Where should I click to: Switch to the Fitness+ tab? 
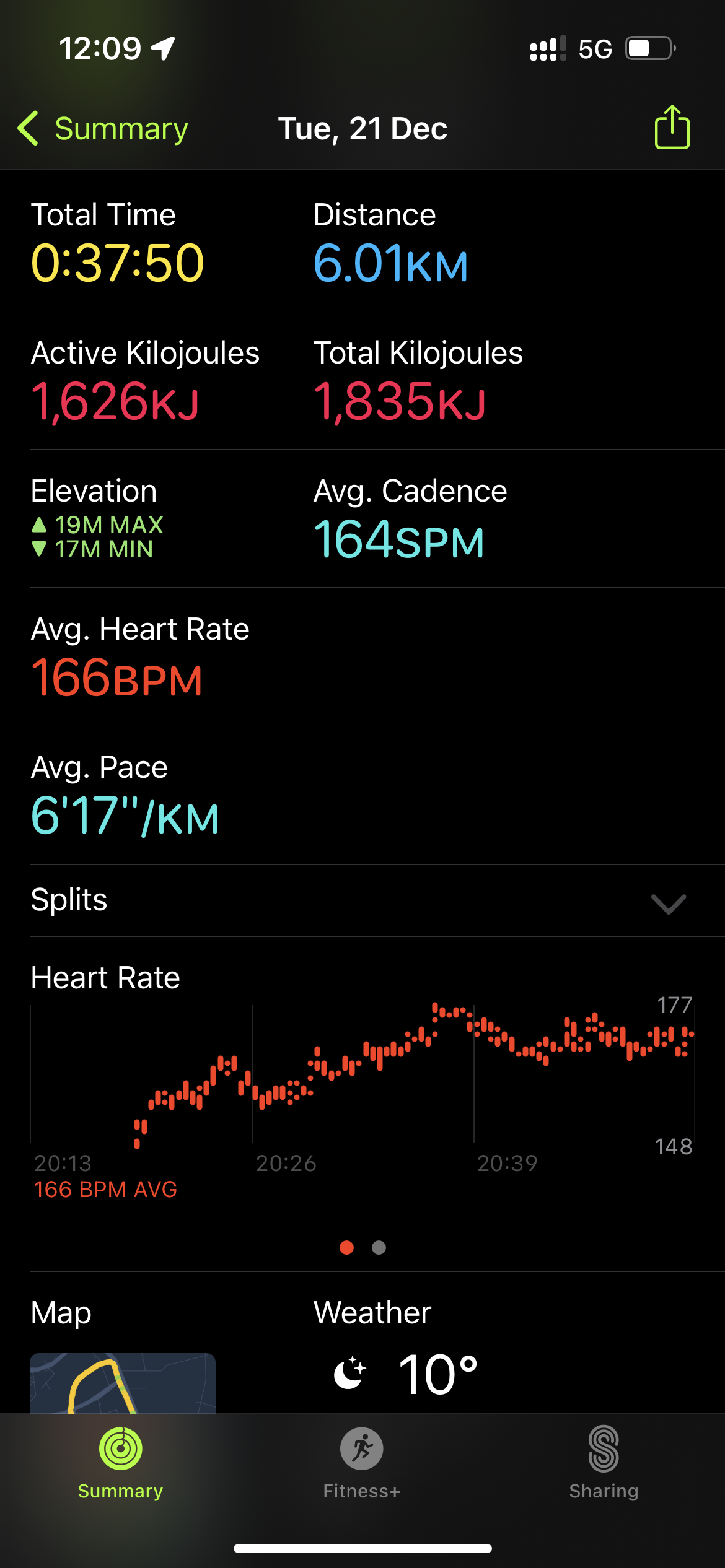(362, 1463)
